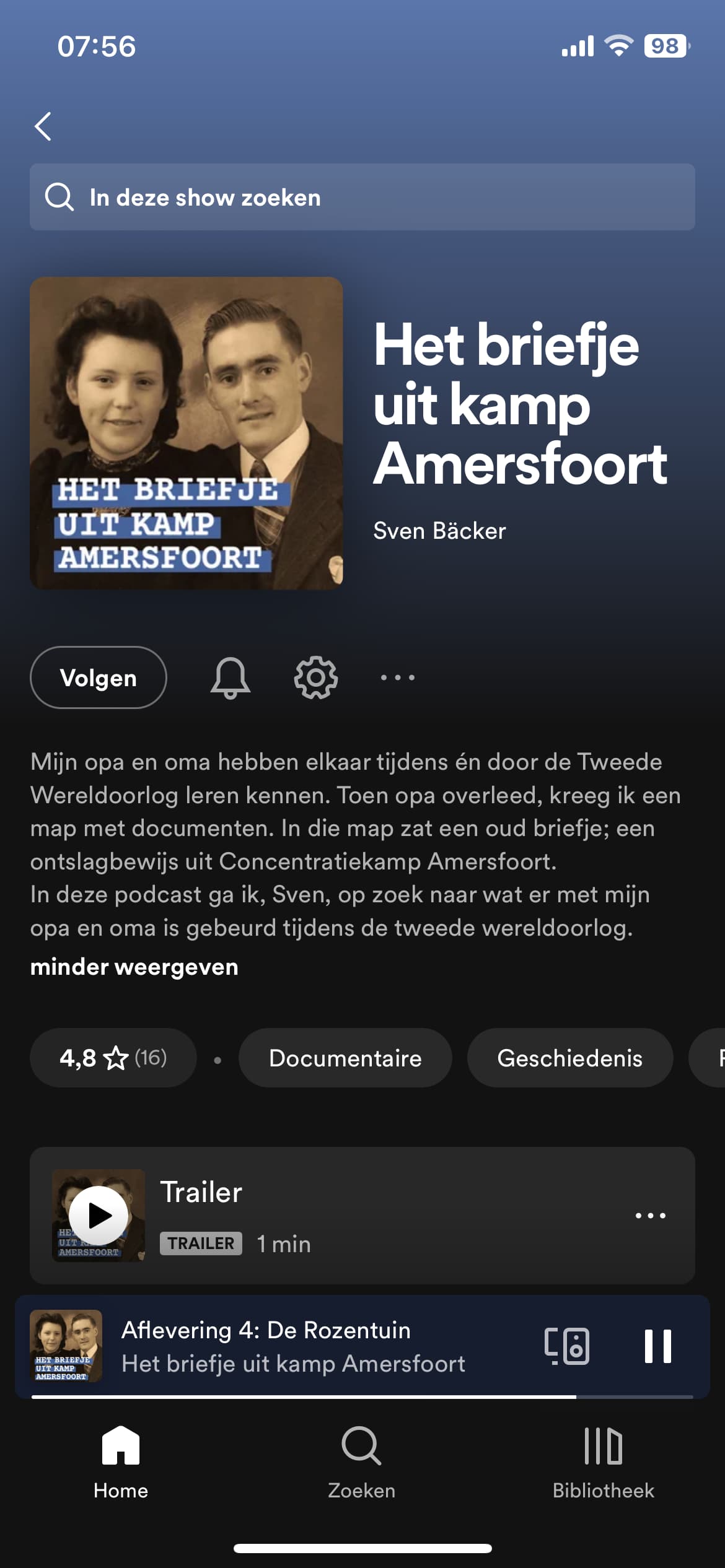Viewport: 725px width, 1568px height.
Task: Go back using the top-left arrow
Action: tap(43, 127)
